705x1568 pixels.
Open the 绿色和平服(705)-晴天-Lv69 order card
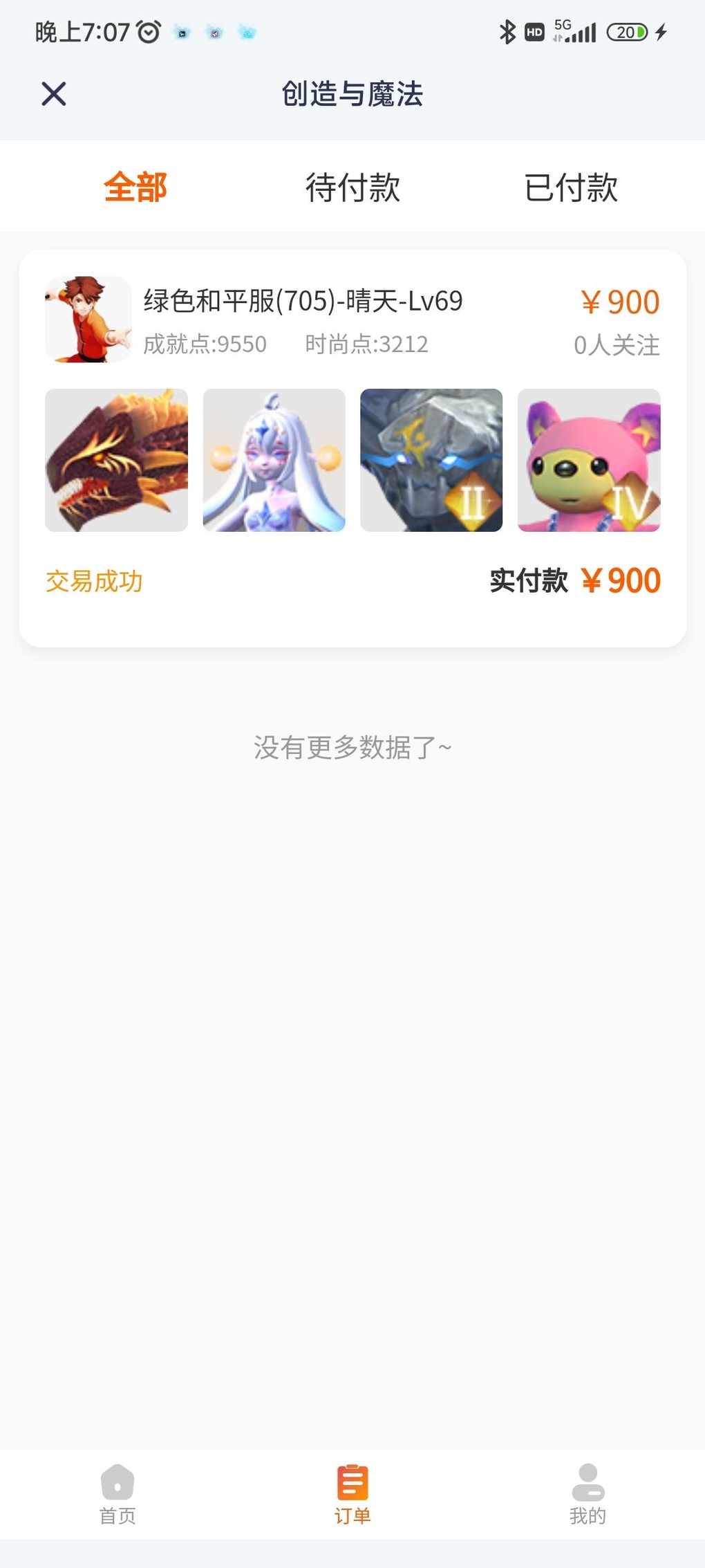pyautogui.click(x=352, y=449)
